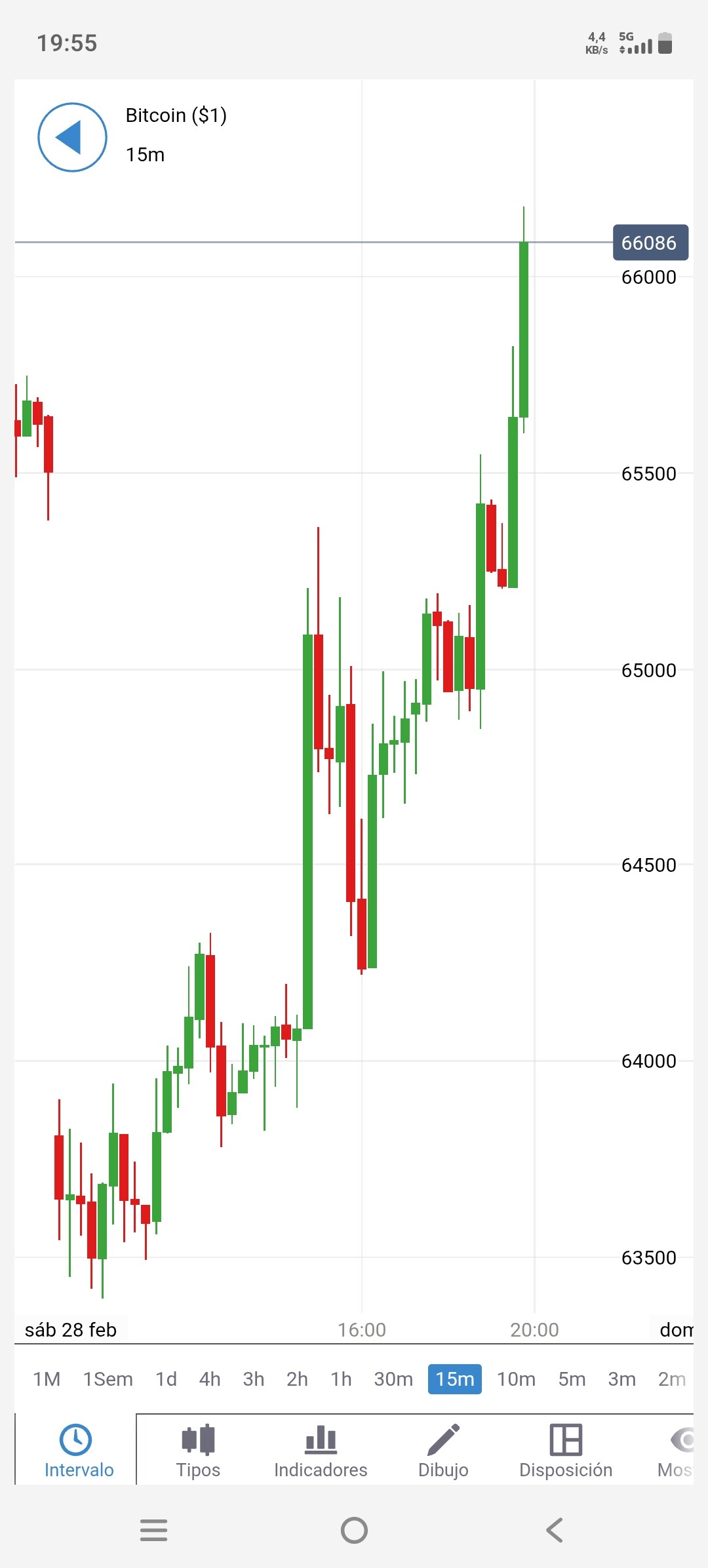Switch to the 1h interval
Image resolution: width=708 pixels, height=1568 pixels.
(341, 1379)
